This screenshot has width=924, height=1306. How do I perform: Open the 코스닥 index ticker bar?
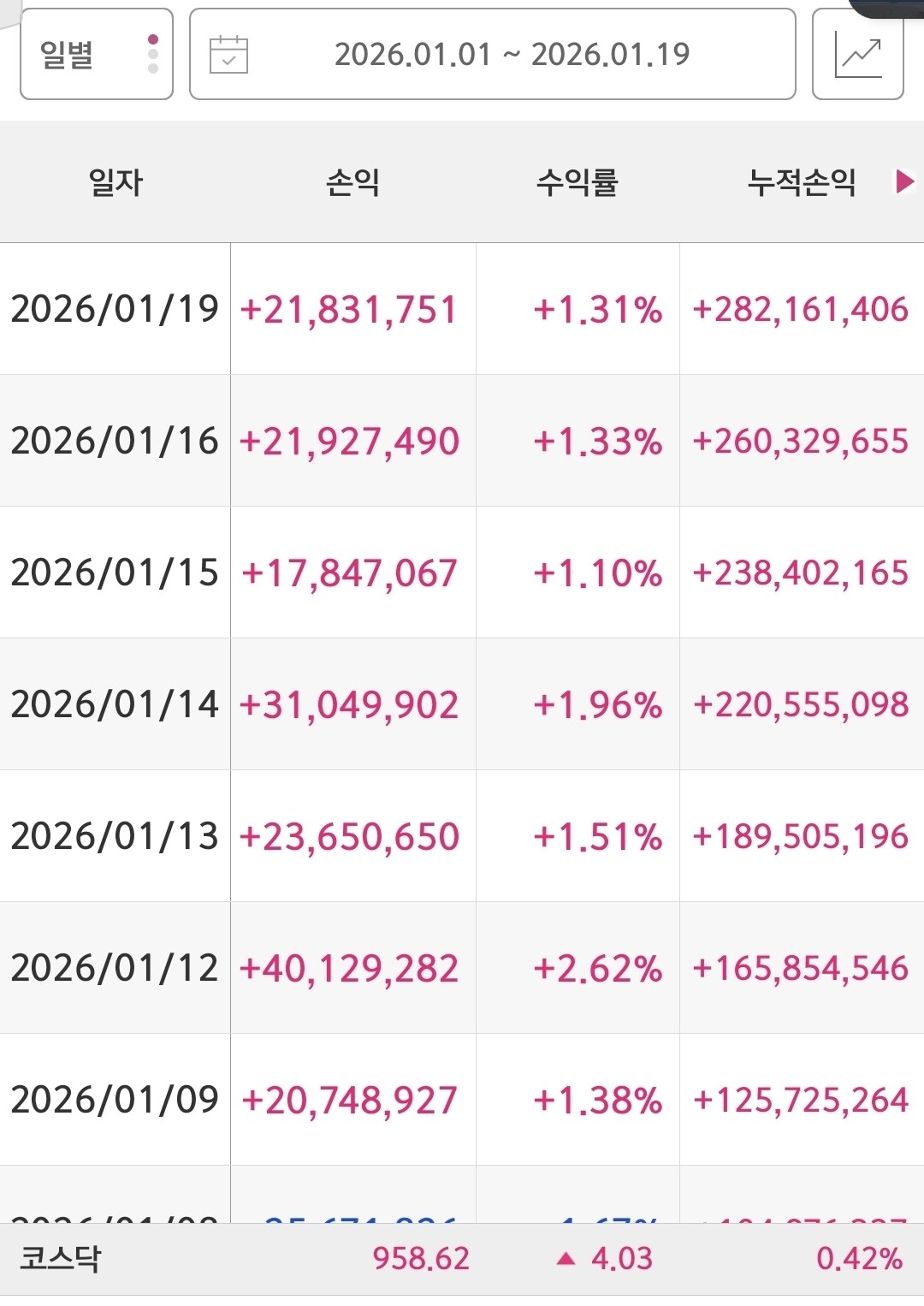[462, 1258]
